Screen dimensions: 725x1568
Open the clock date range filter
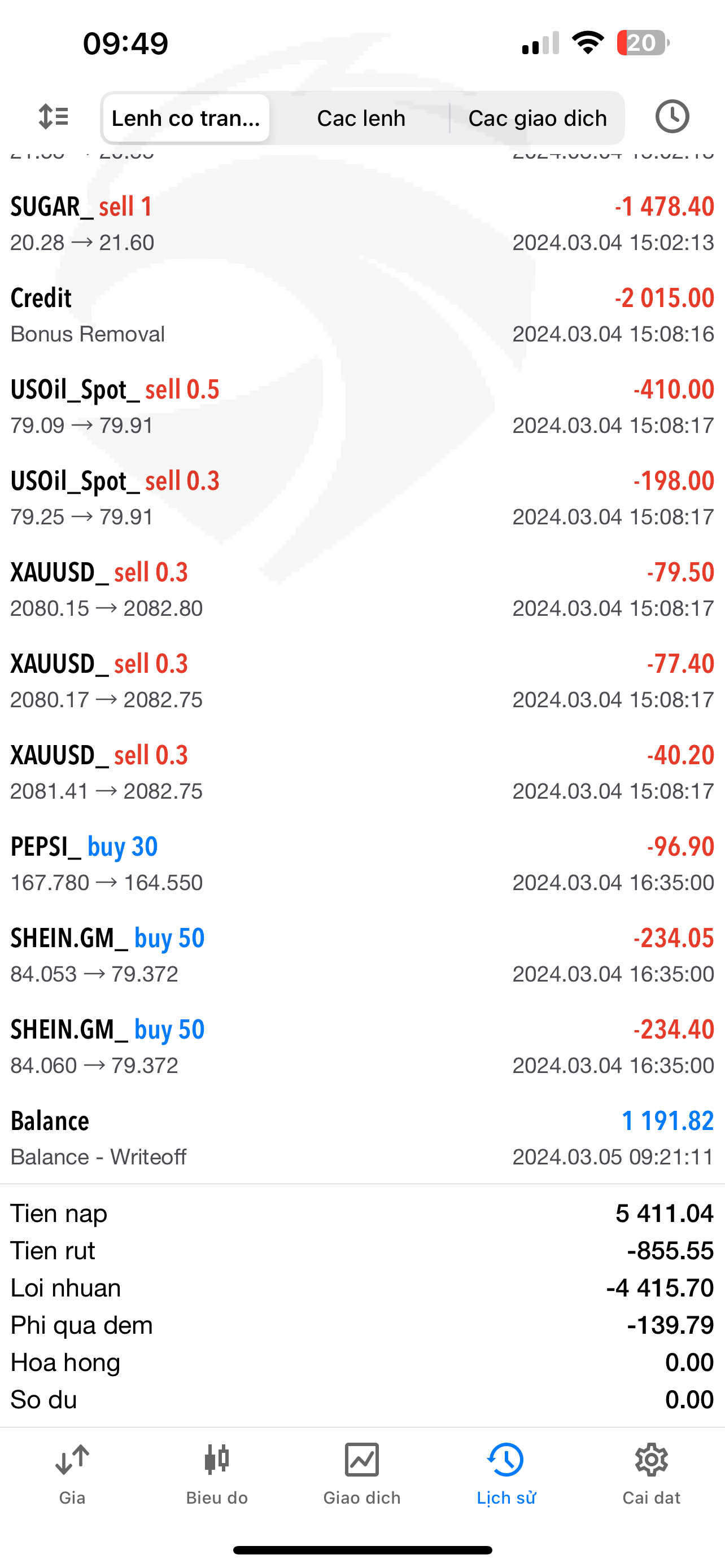pos(672,116)
